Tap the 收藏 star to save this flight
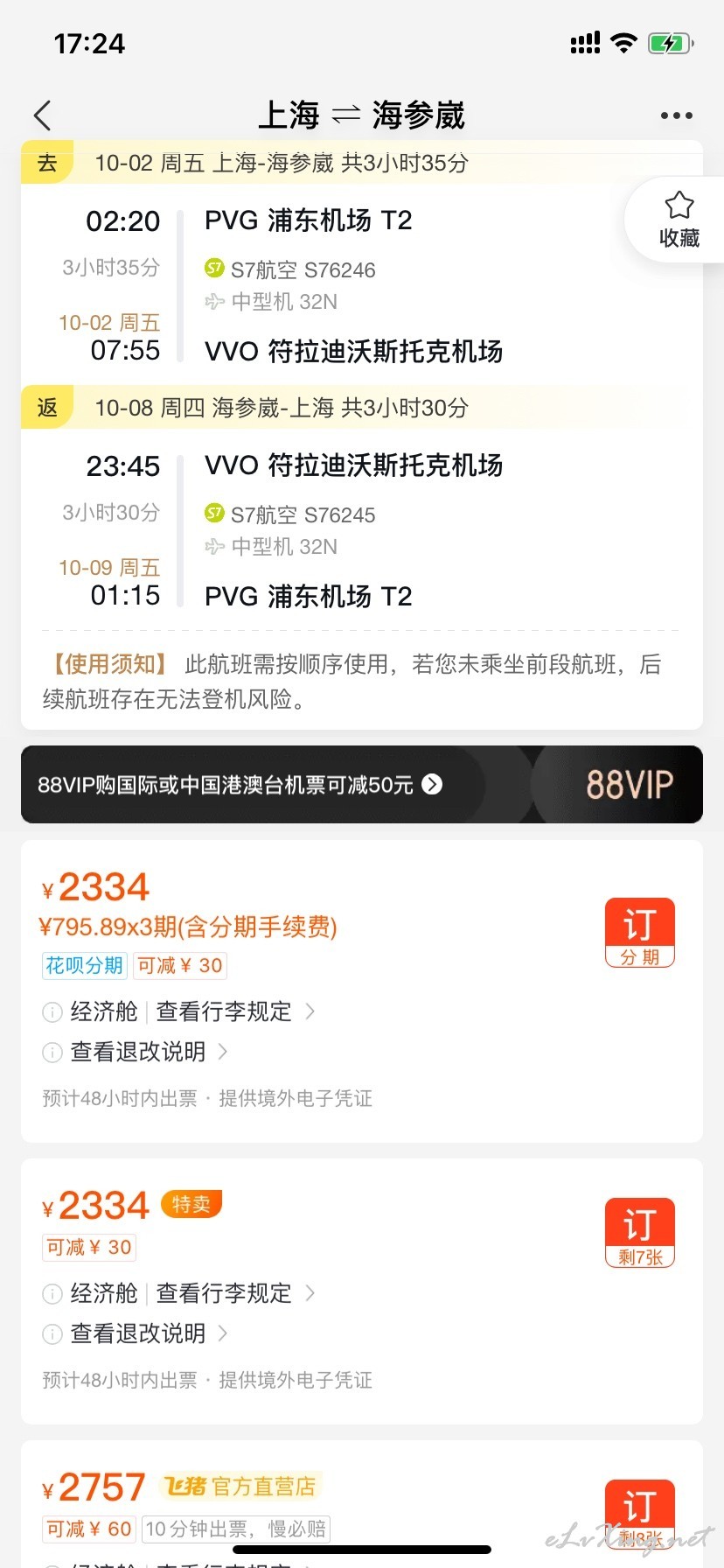Viewport: 724px width, 1568px height. 679,220
